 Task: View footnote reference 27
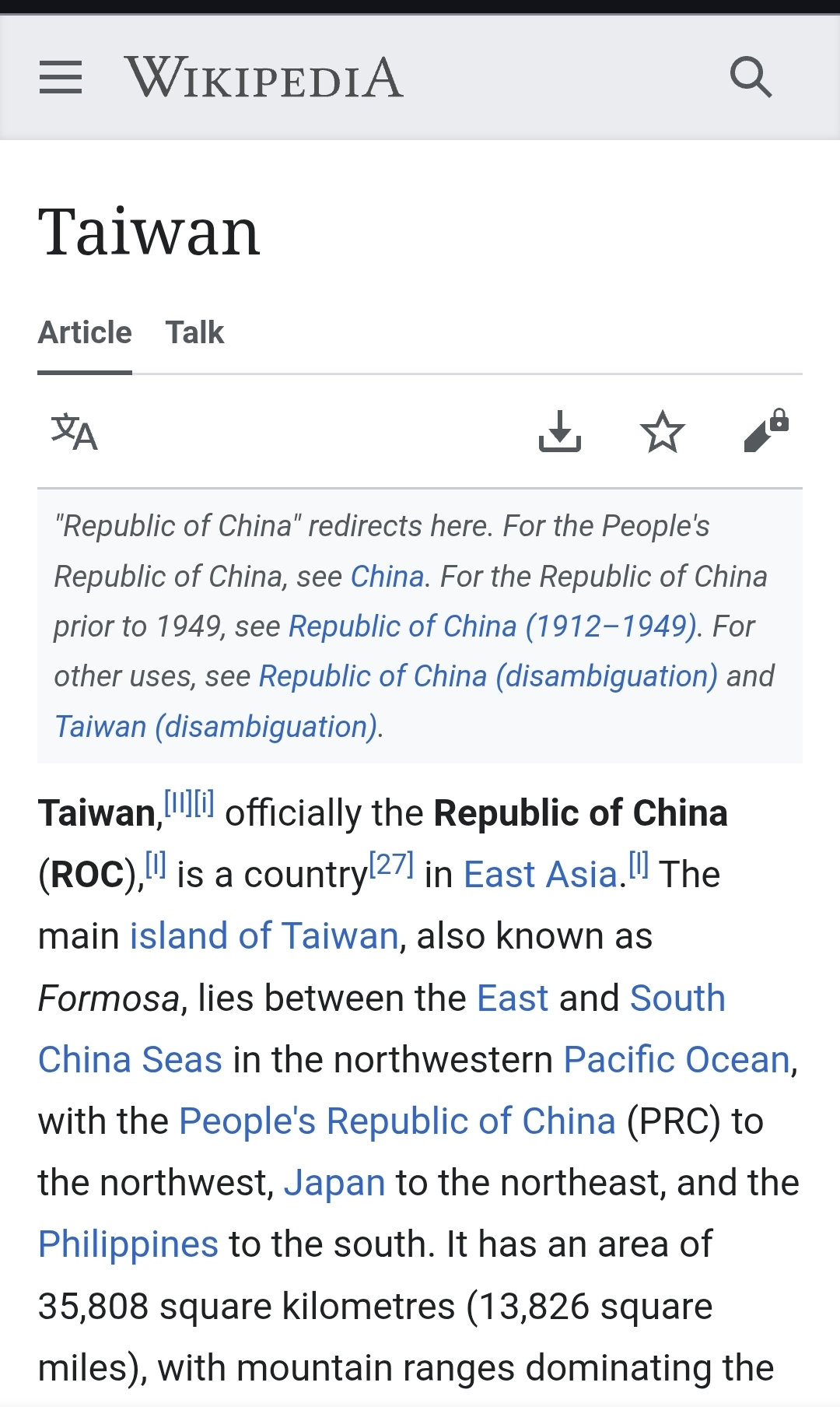coord(391,864)
